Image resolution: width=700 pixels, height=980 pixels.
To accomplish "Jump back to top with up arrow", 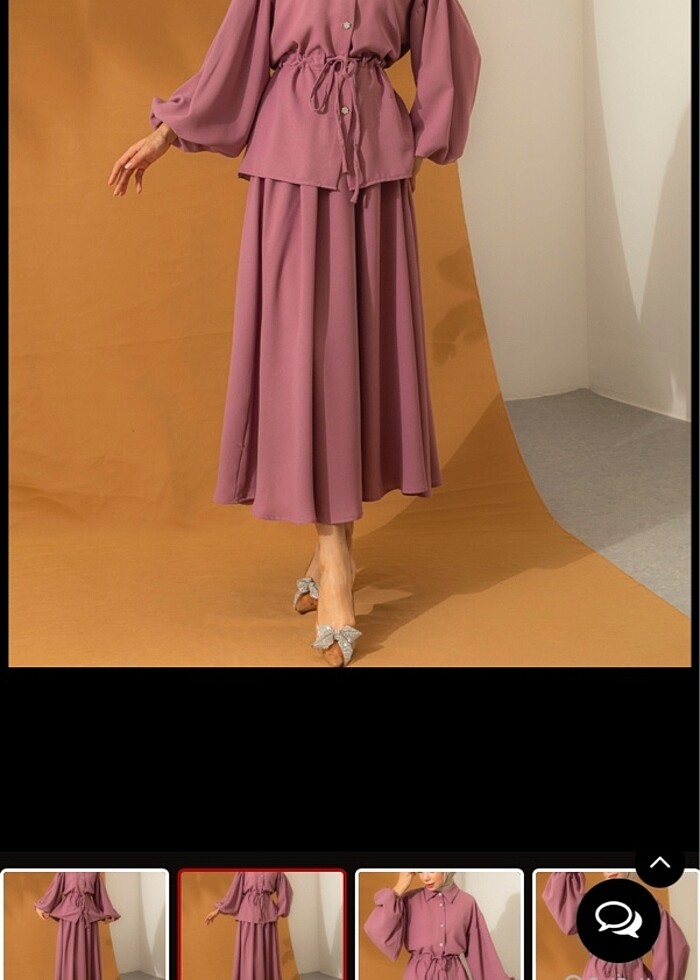I will point(659,862).
